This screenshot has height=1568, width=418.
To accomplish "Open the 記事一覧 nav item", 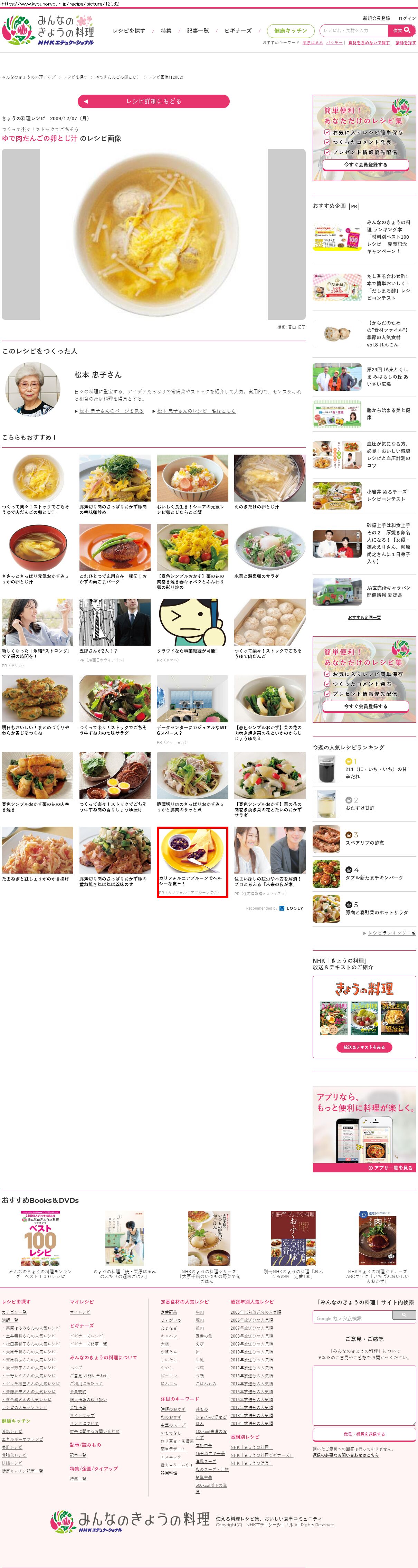I will tap(198, 30).
